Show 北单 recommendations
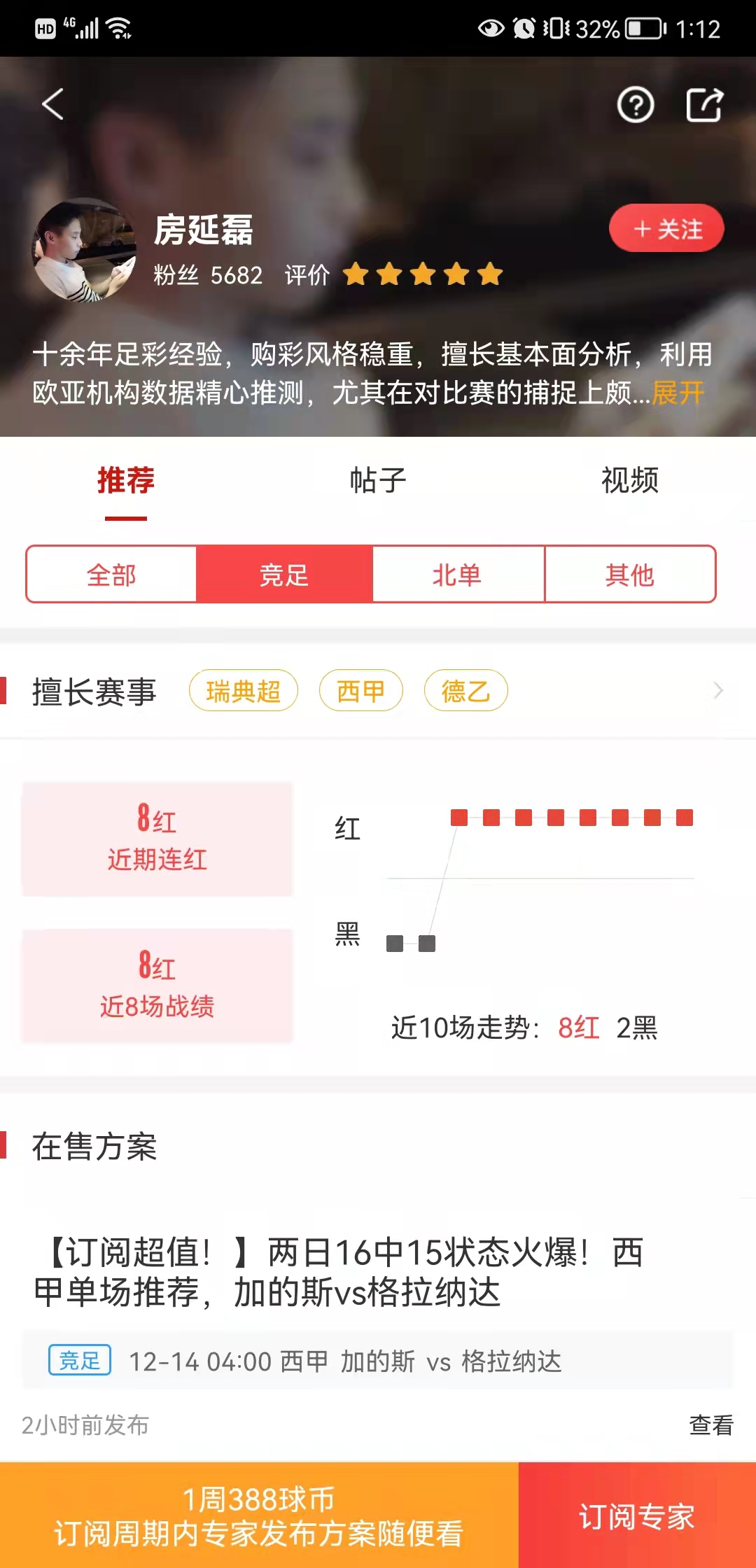 click(x=457, y=575)
